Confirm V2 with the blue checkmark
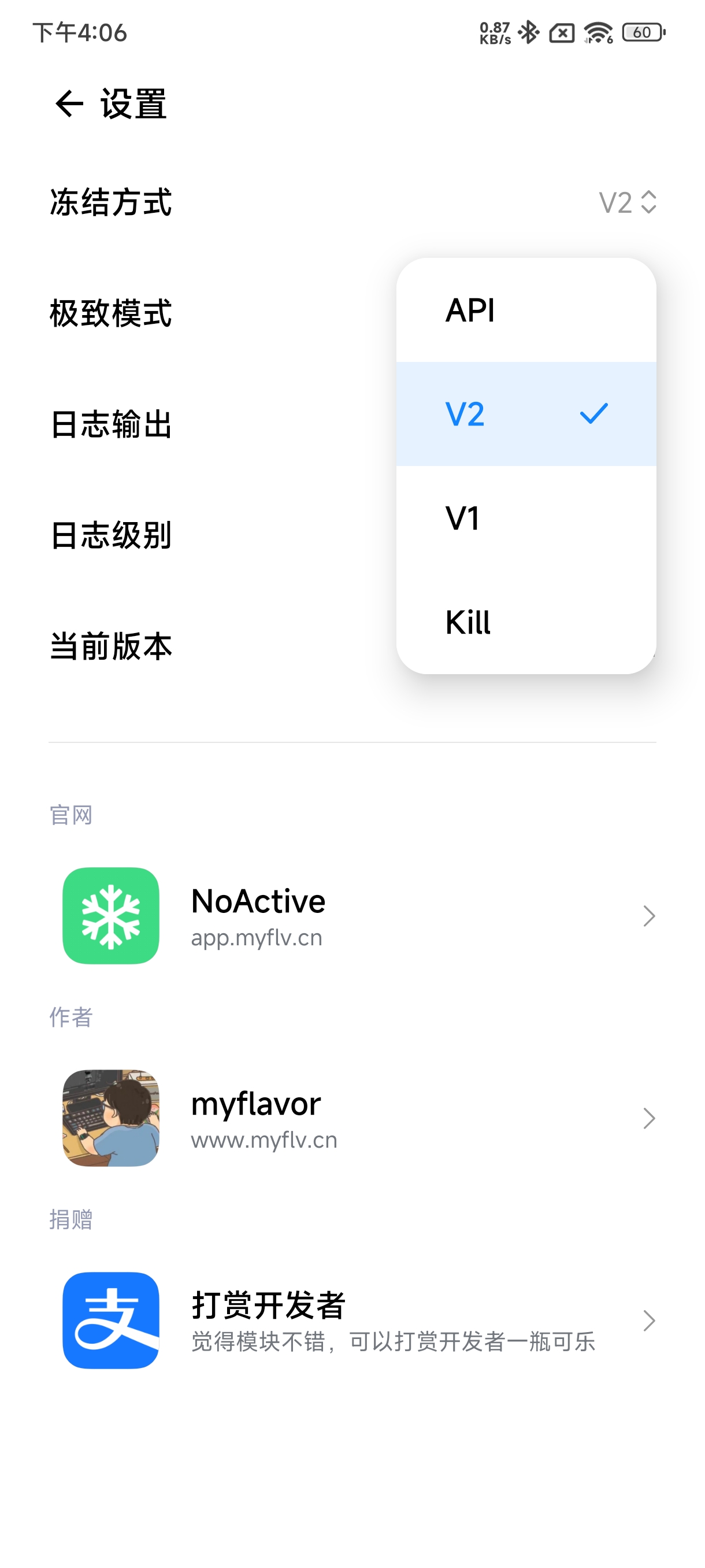The height and width of the screenshot is (1568, 705). [x=594, y=415]
